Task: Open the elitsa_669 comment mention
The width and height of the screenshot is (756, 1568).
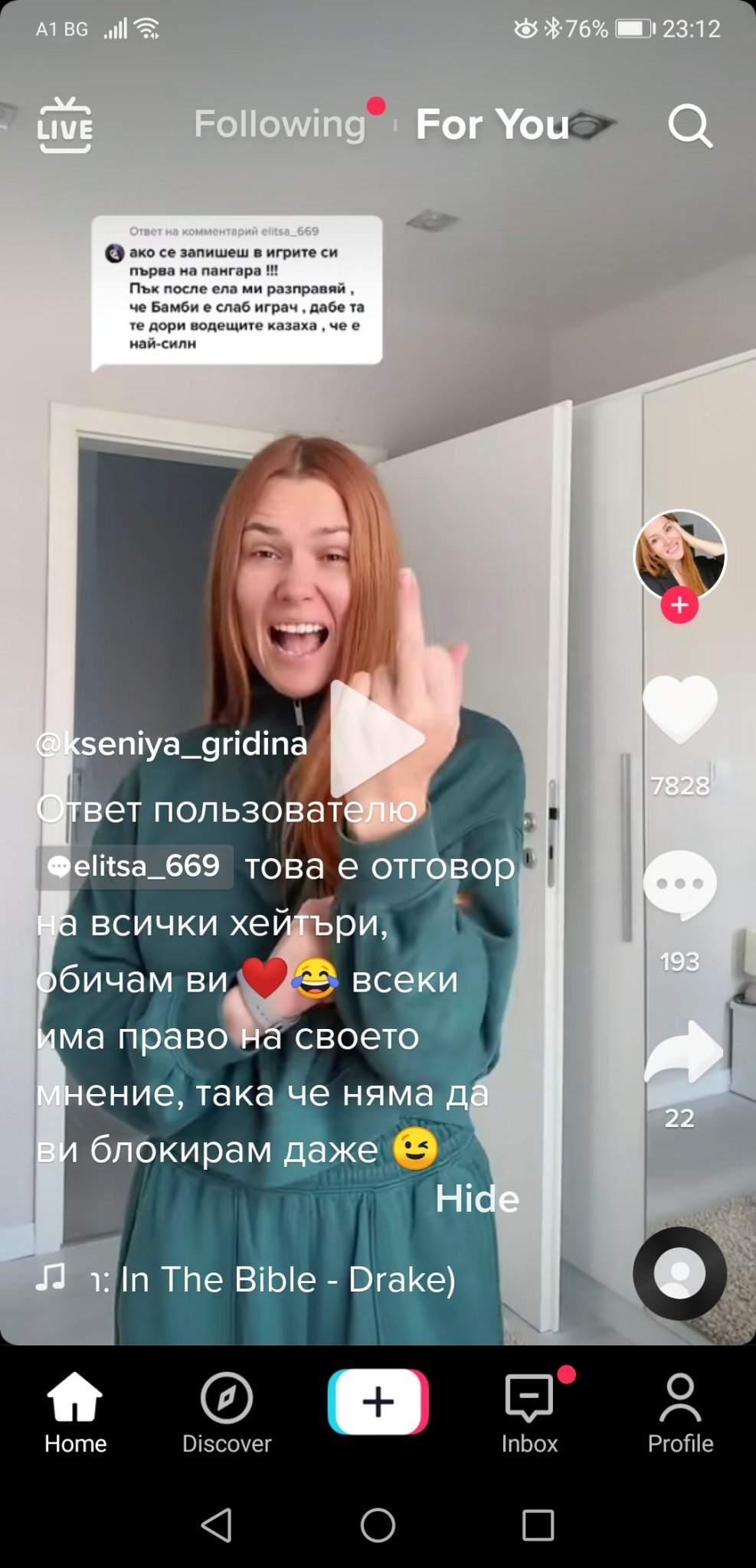Action: (135, 867)
